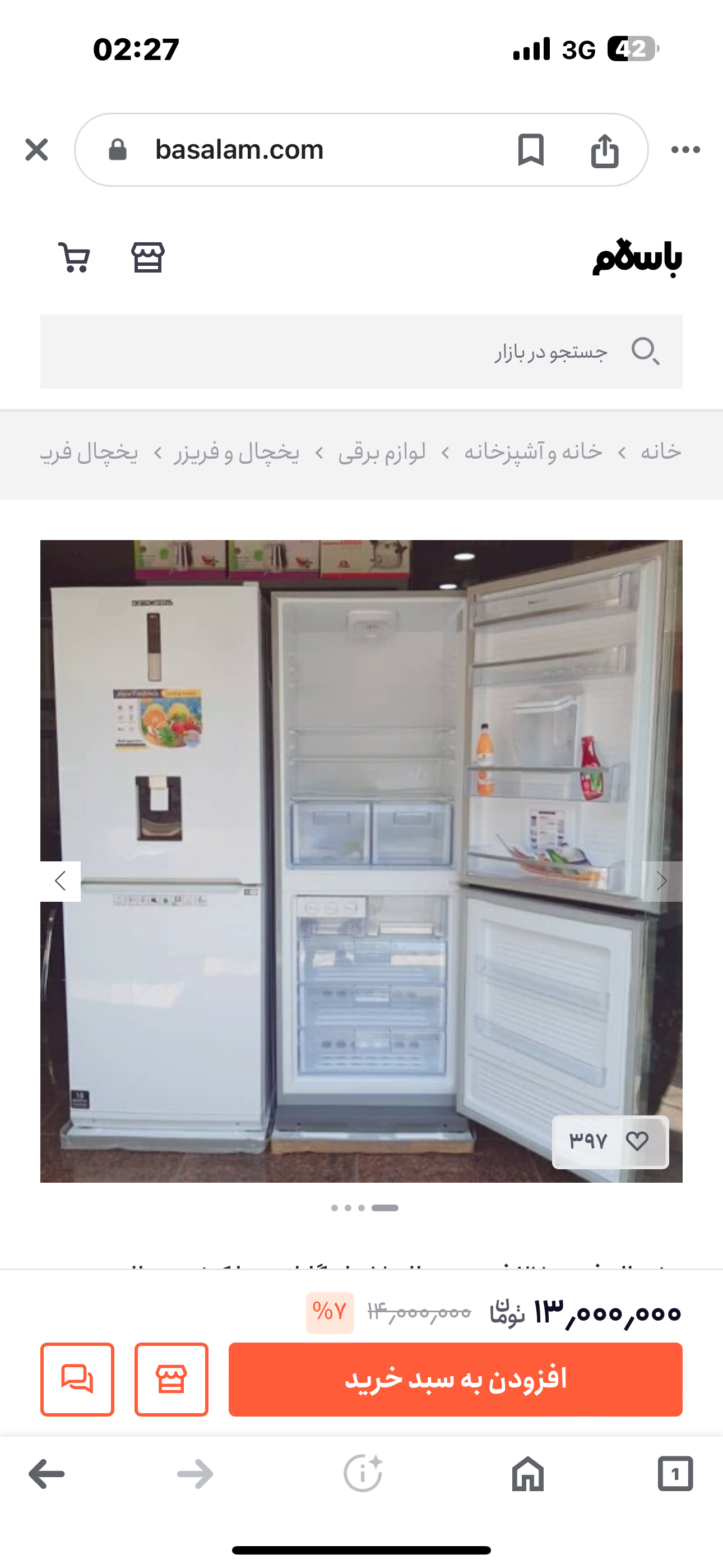Image resolution: width=723 pixels, height=1568 pixels.
Task: Show the previous product image
Action: 61,881
